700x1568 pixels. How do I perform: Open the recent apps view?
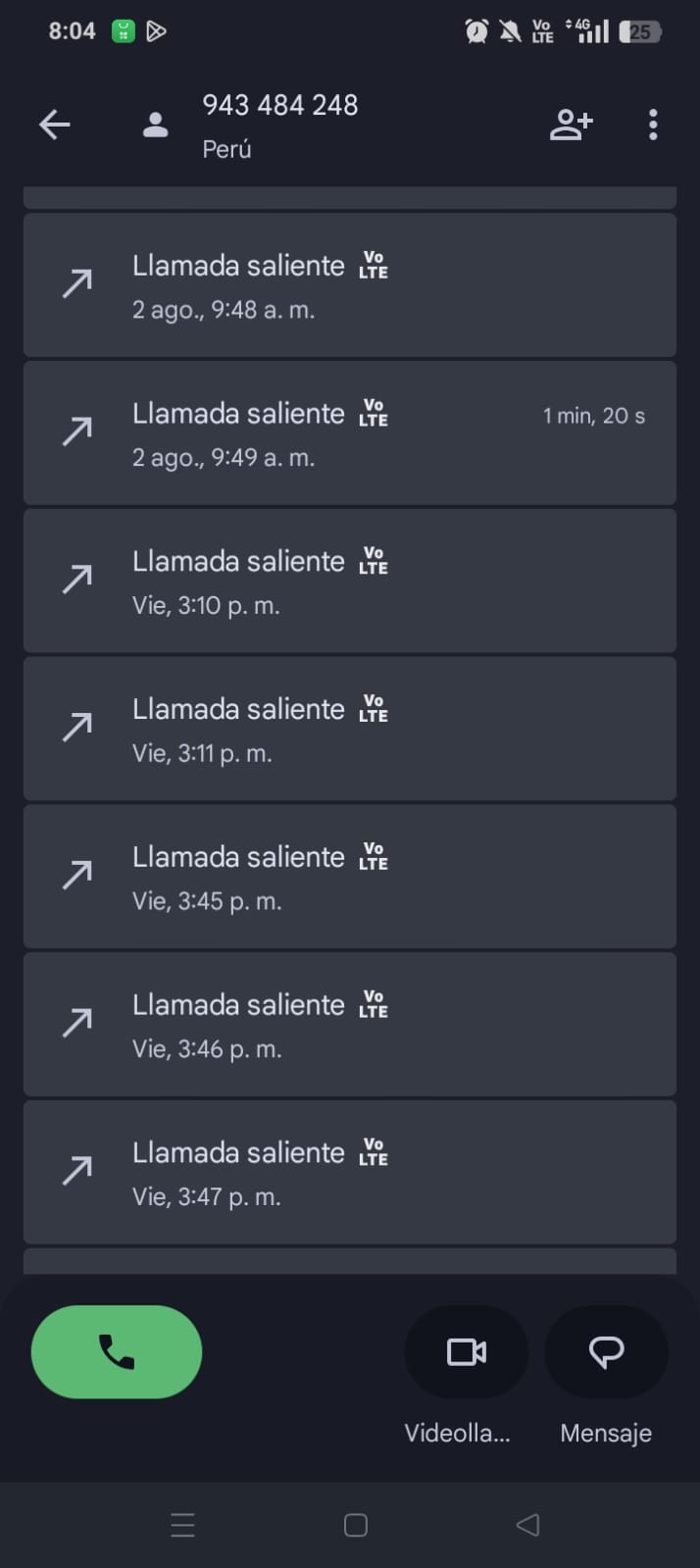[x=183, y=1525]
